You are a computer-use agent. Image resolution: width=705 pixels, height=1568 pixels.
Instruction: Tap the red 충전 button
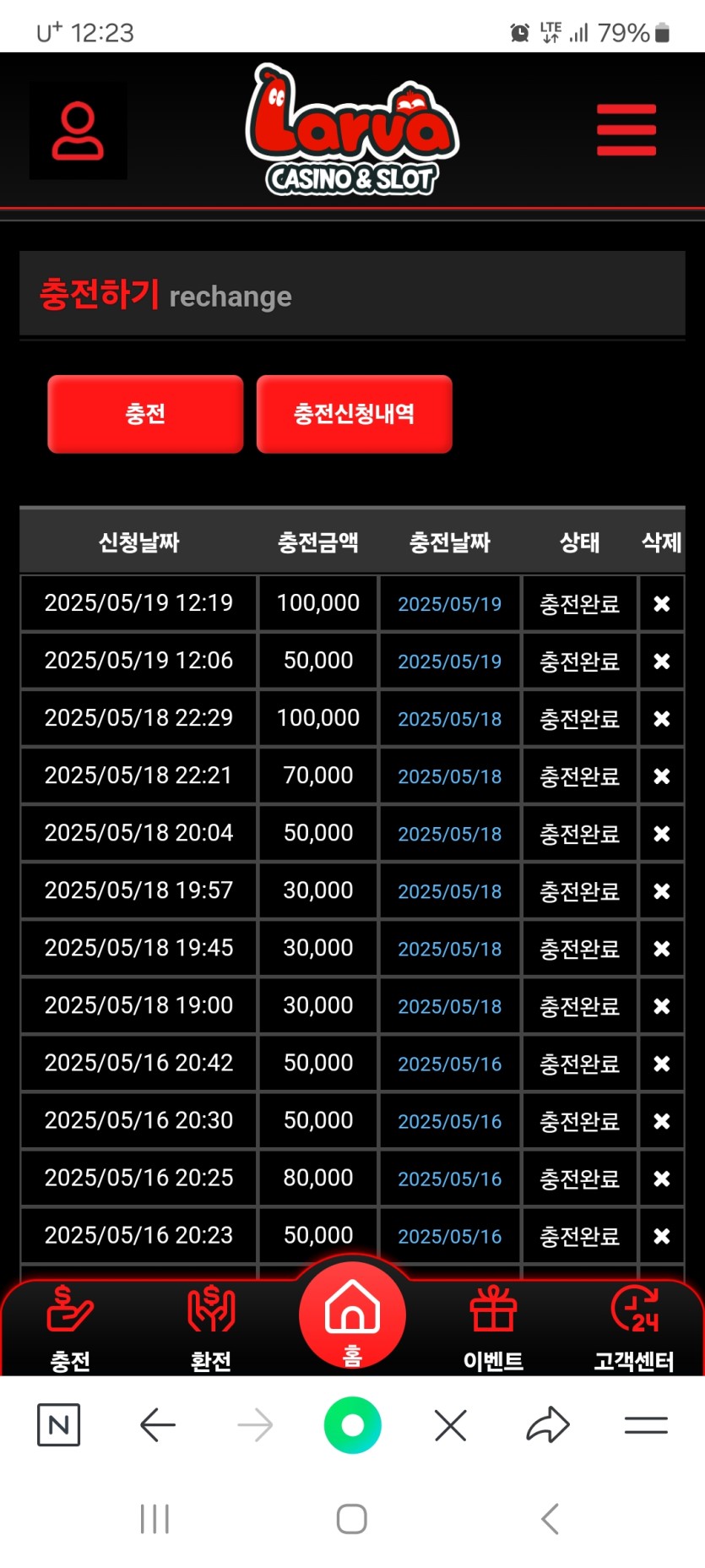(x=145, y=414)
